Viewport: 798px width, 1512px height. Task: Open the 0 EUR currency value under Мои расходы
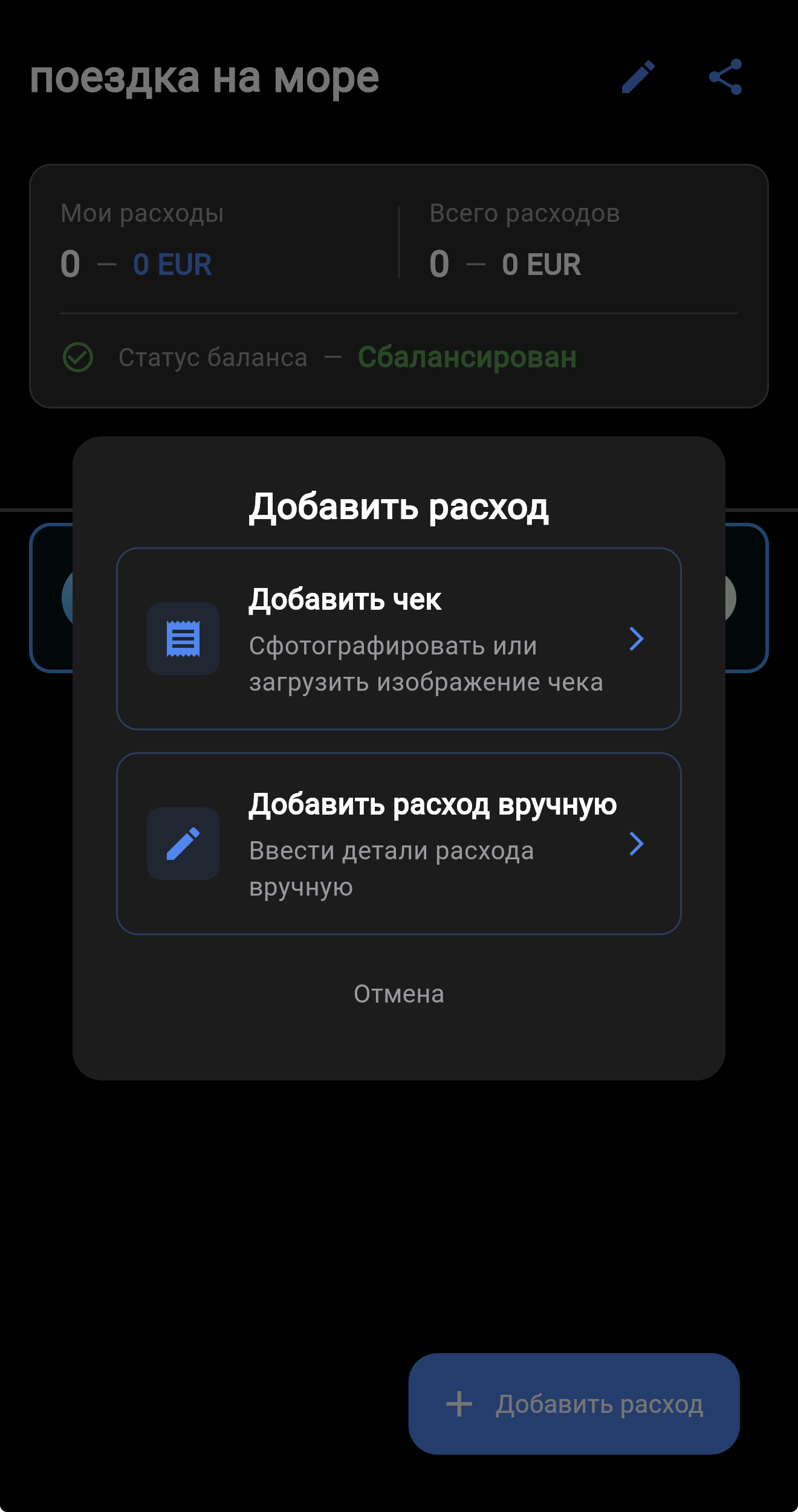tap(171, 264)
